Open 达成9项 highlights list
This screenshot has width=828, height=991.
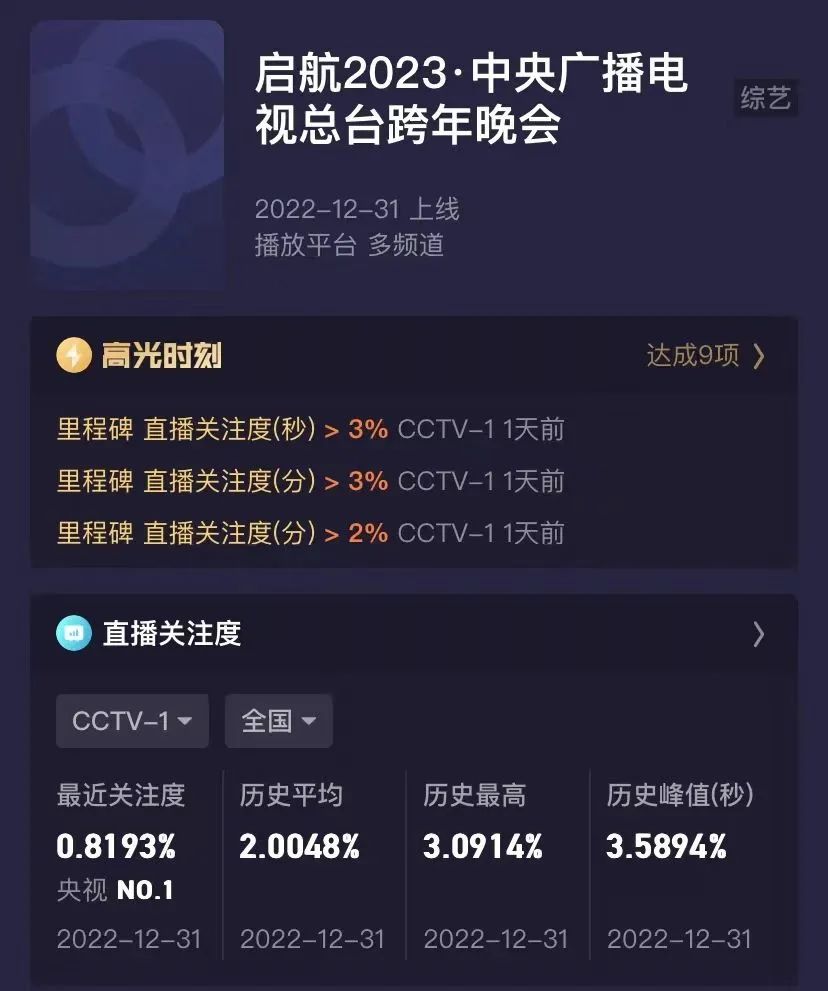pos(706,356)
